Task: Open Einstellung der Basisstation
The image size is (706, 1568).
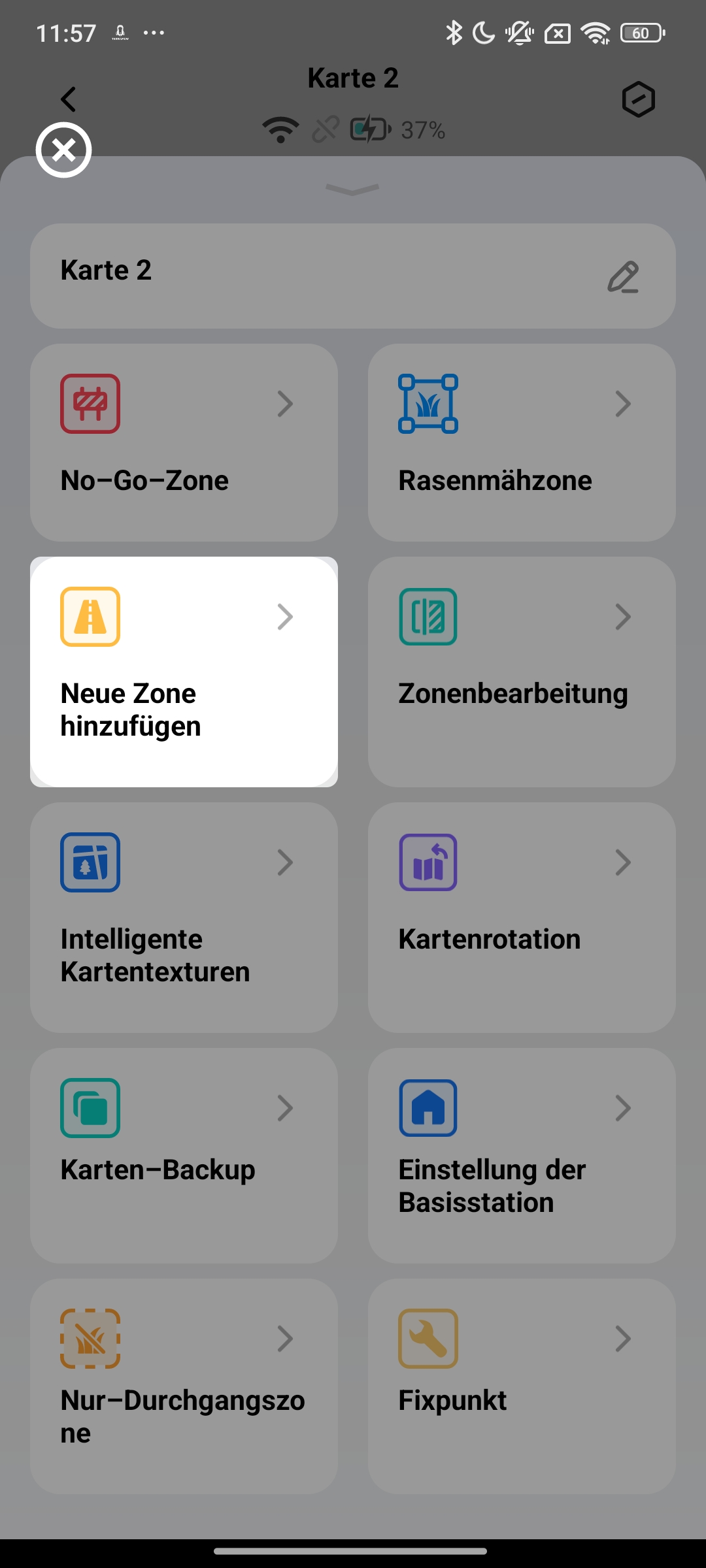Action: (521, 1155)
